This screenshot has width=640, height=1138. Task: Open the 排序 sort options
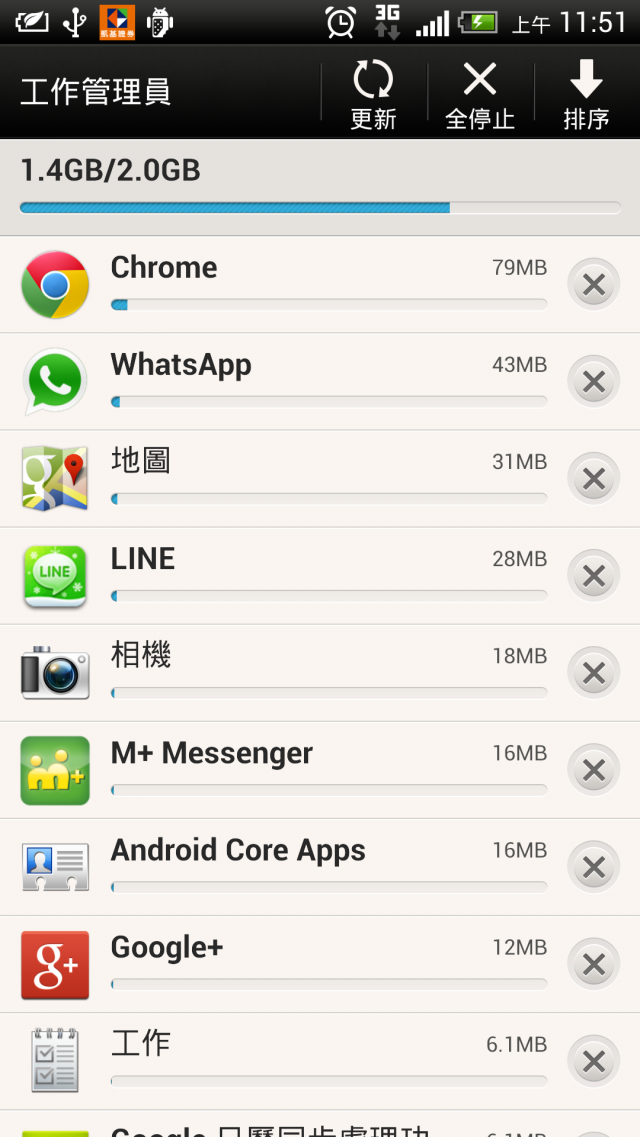coord(586,95)
